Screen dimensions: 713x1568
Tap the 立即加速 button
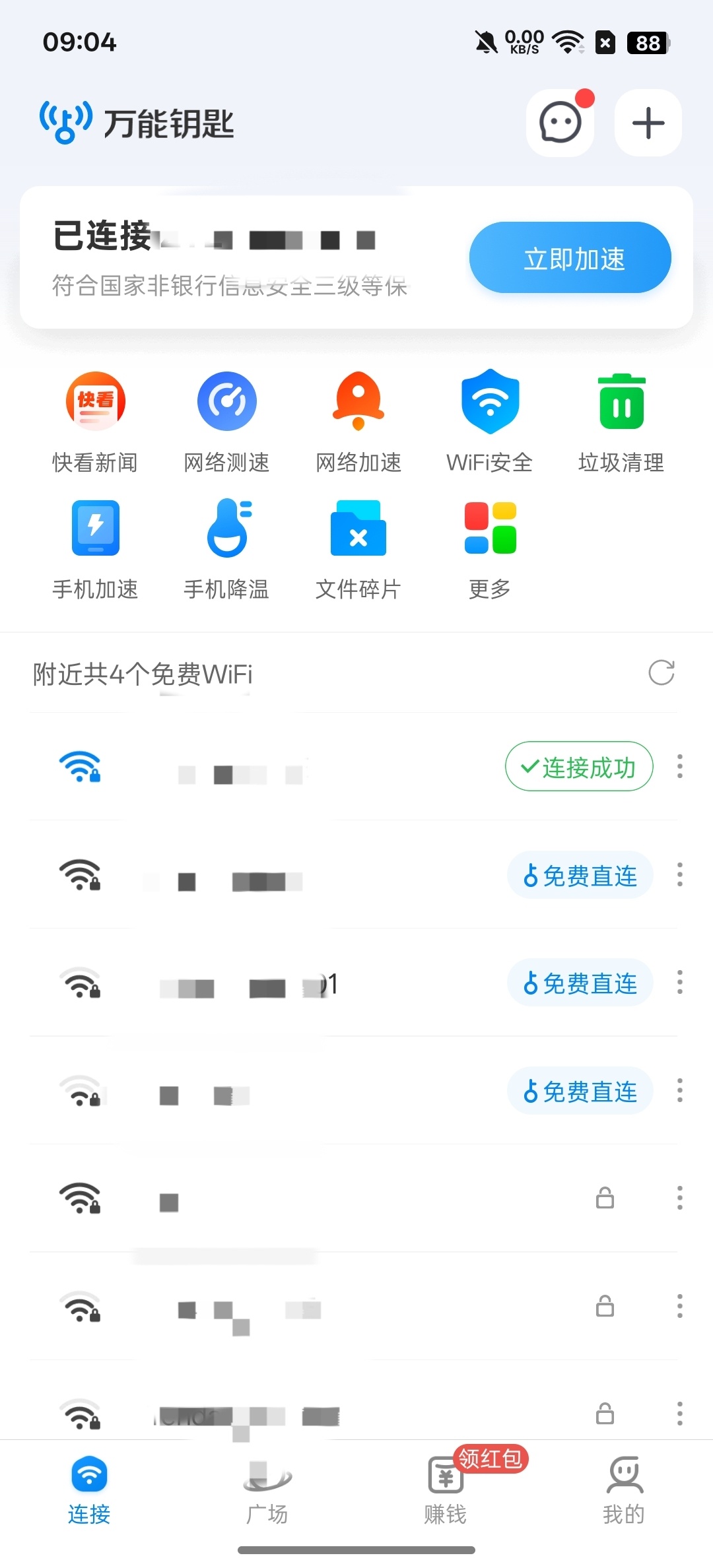(x=570, y=257)
